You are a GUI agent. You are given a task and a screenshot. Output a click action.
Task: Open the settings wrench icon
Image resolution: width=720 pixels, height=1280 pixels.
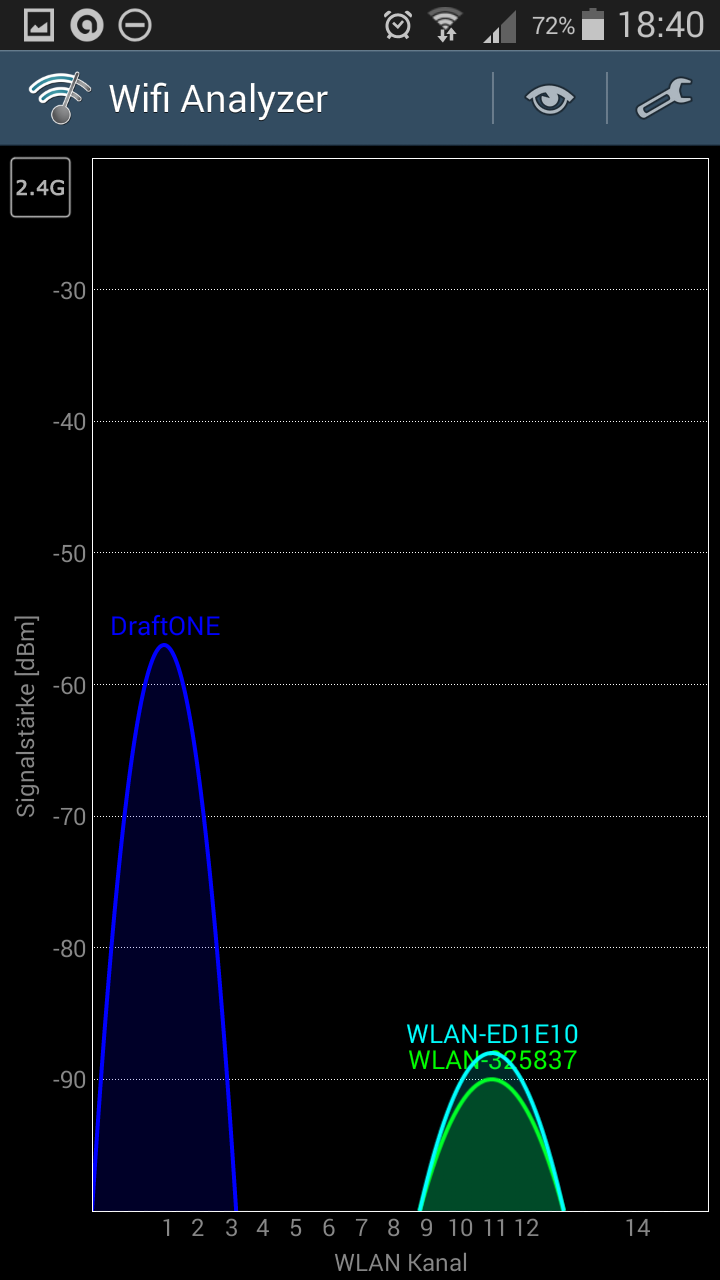[664, 98]
